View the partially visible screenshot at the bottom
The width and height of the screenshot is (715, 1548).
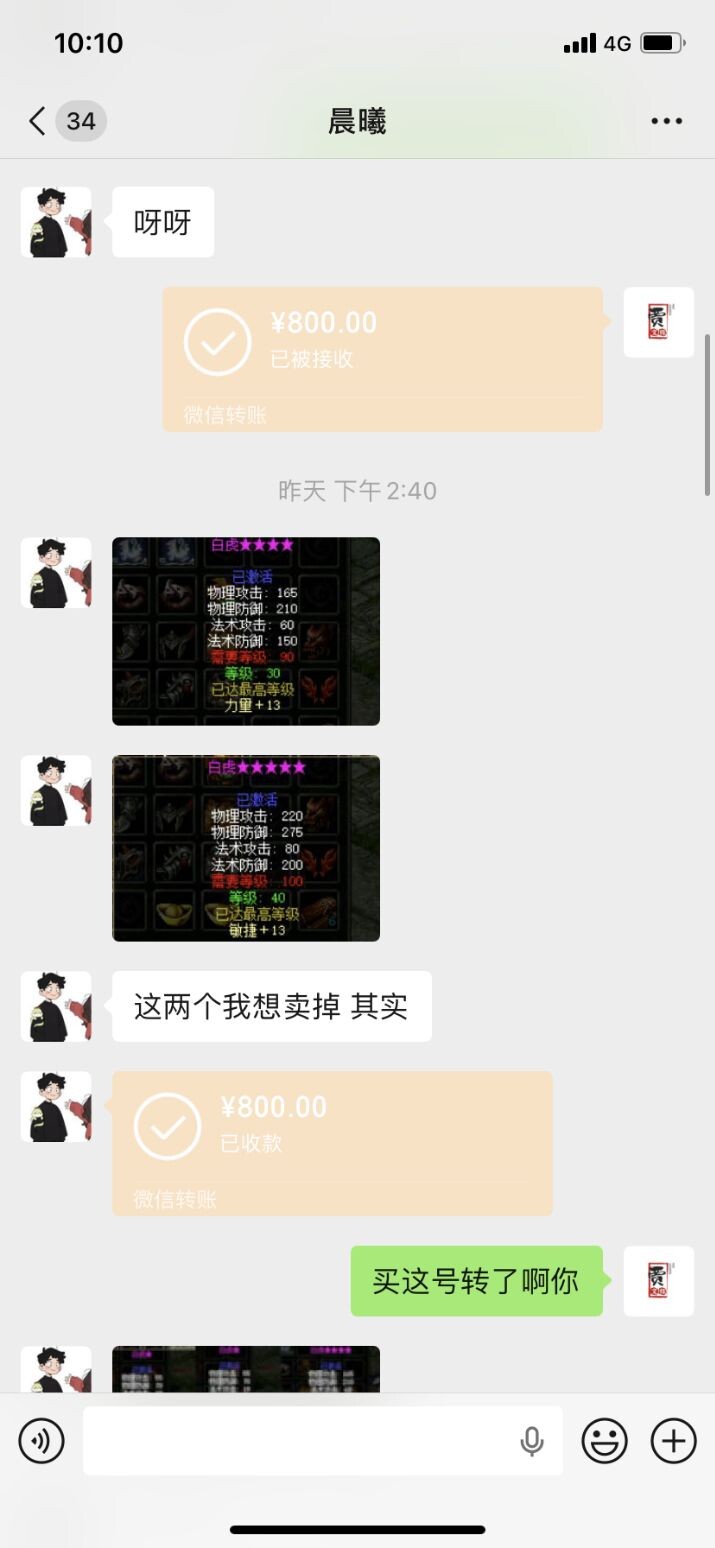[x=246, y=1369]
